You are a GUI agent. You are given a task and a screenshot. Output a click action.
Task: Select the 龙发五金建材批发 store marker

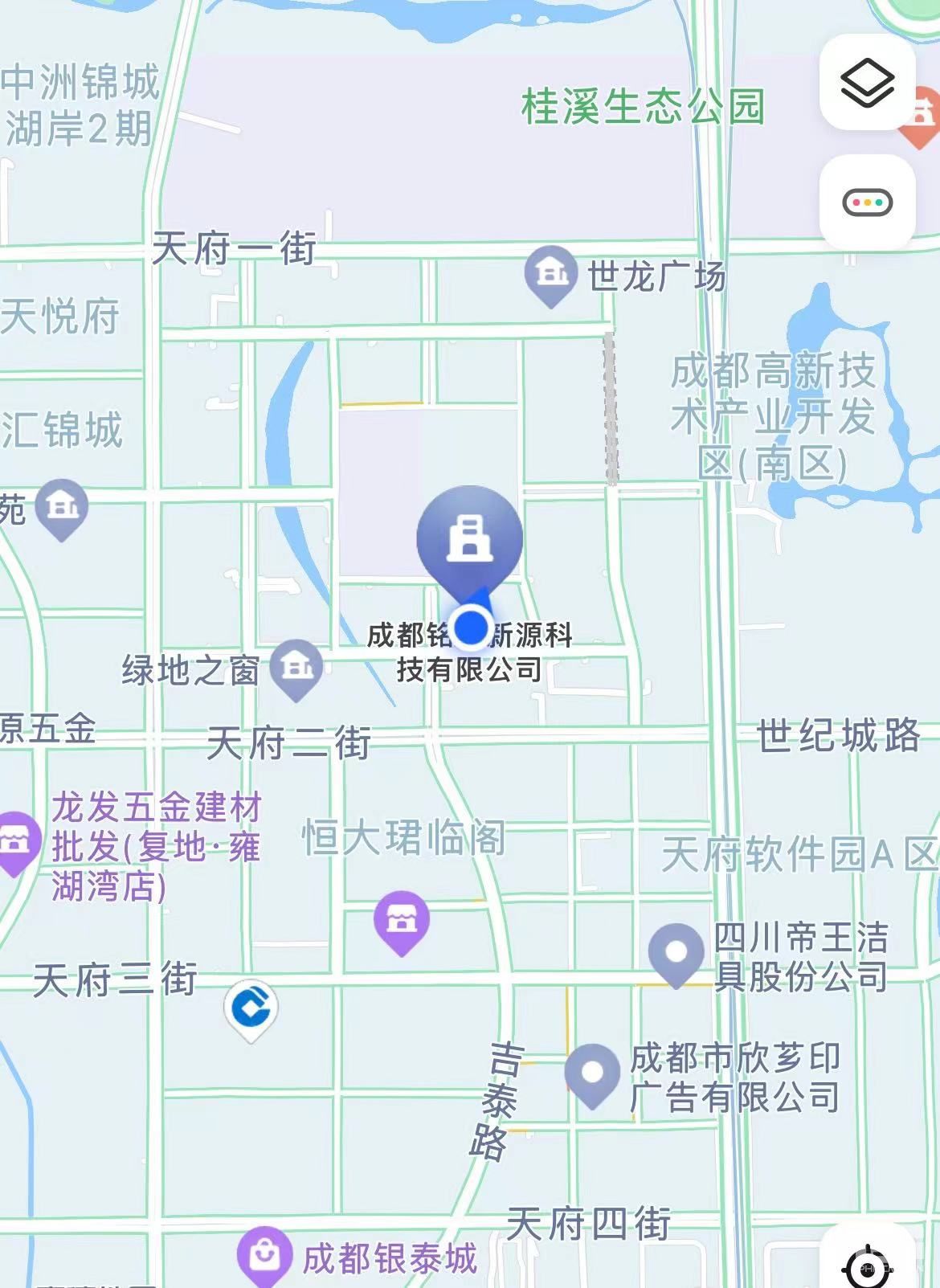pyautogui.click(x=16, y=842)
